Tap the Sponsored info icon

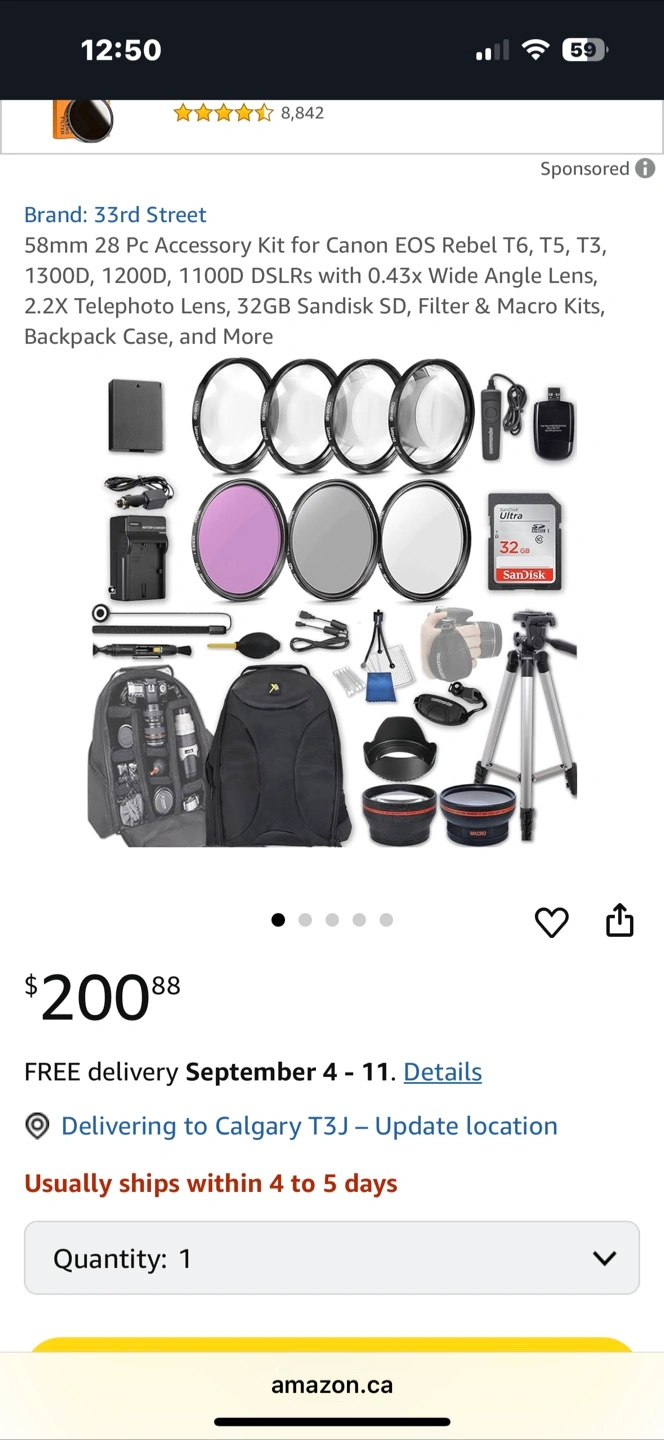coord(645,168)
